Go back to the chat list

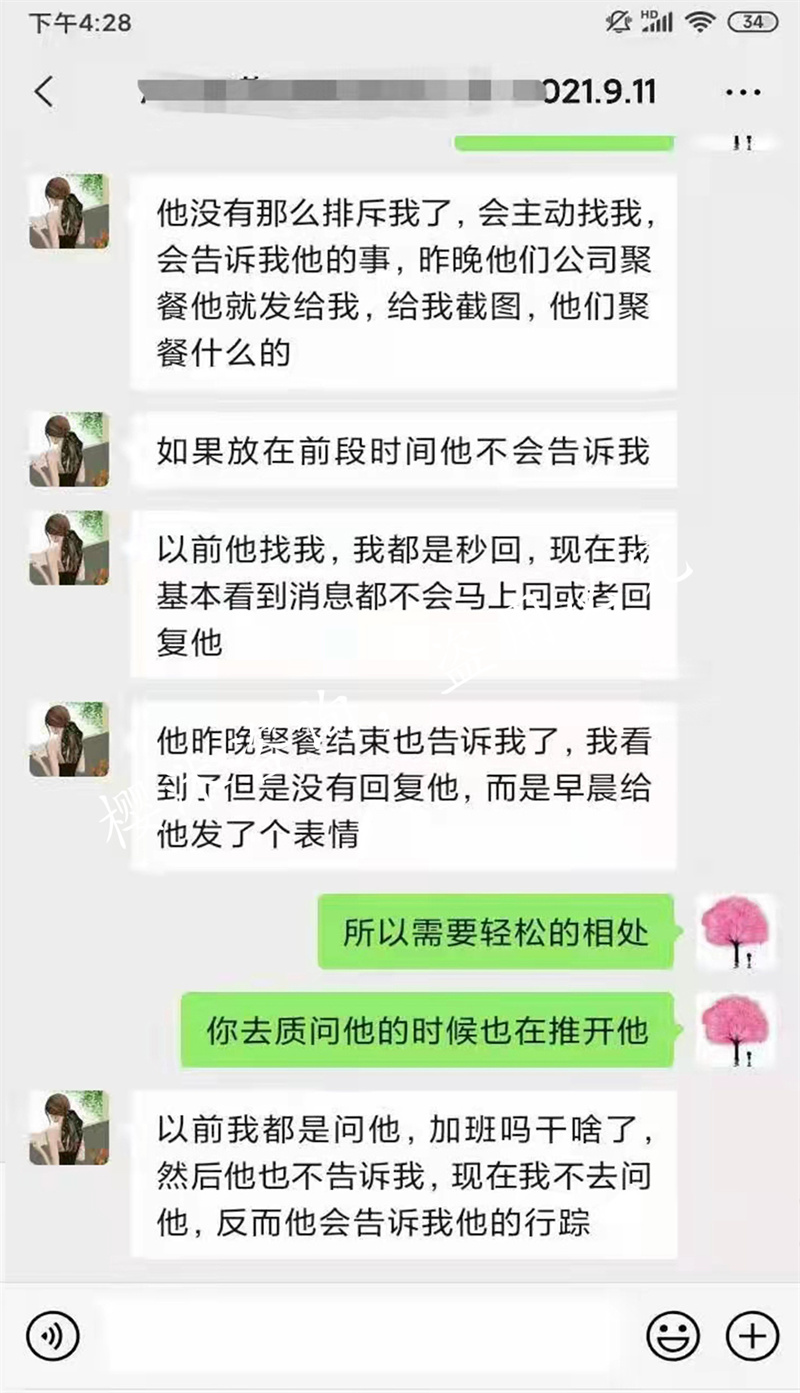click(x=43, y=92)
